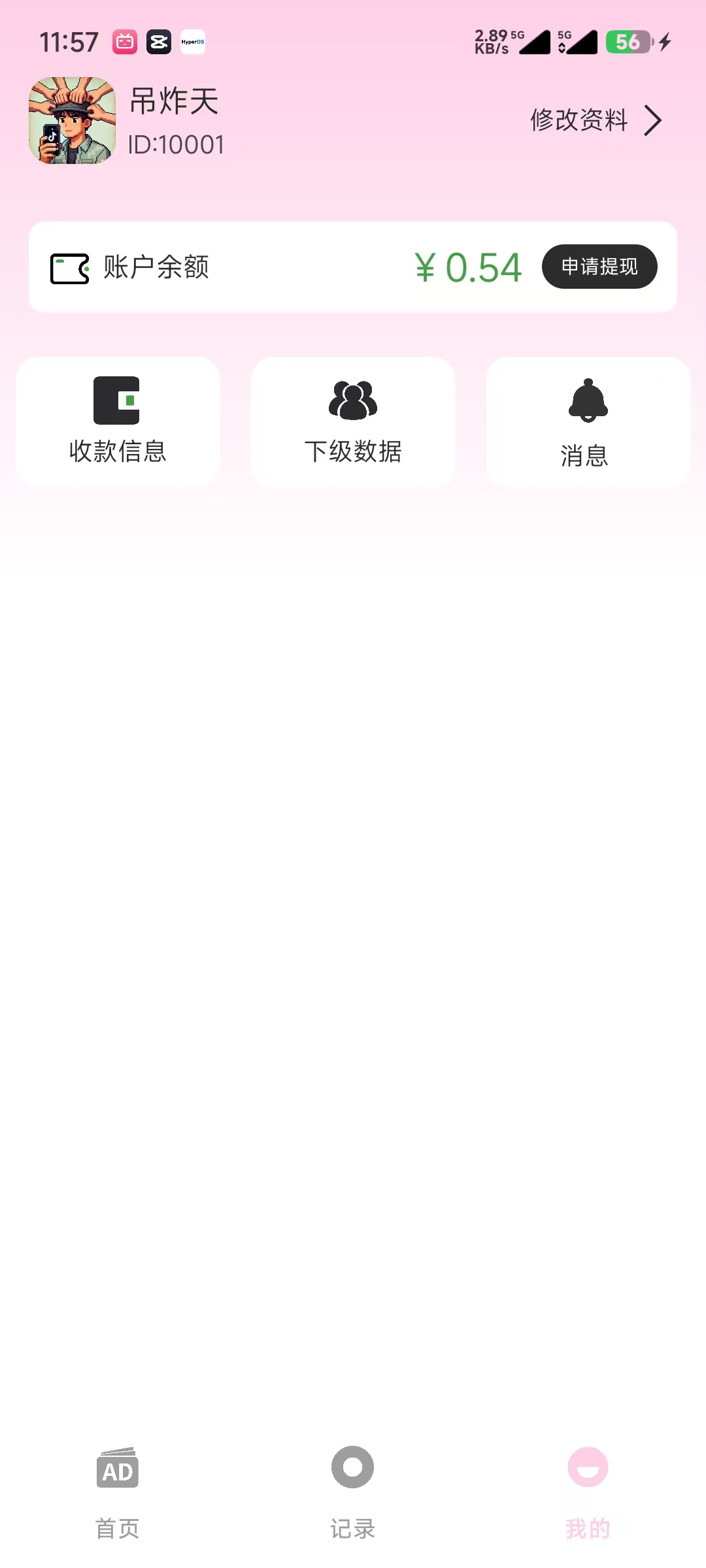706x1568 pixels.
Task: Tap the profile avatar picture
Action: pyautogui.click(x=73, y=121)
